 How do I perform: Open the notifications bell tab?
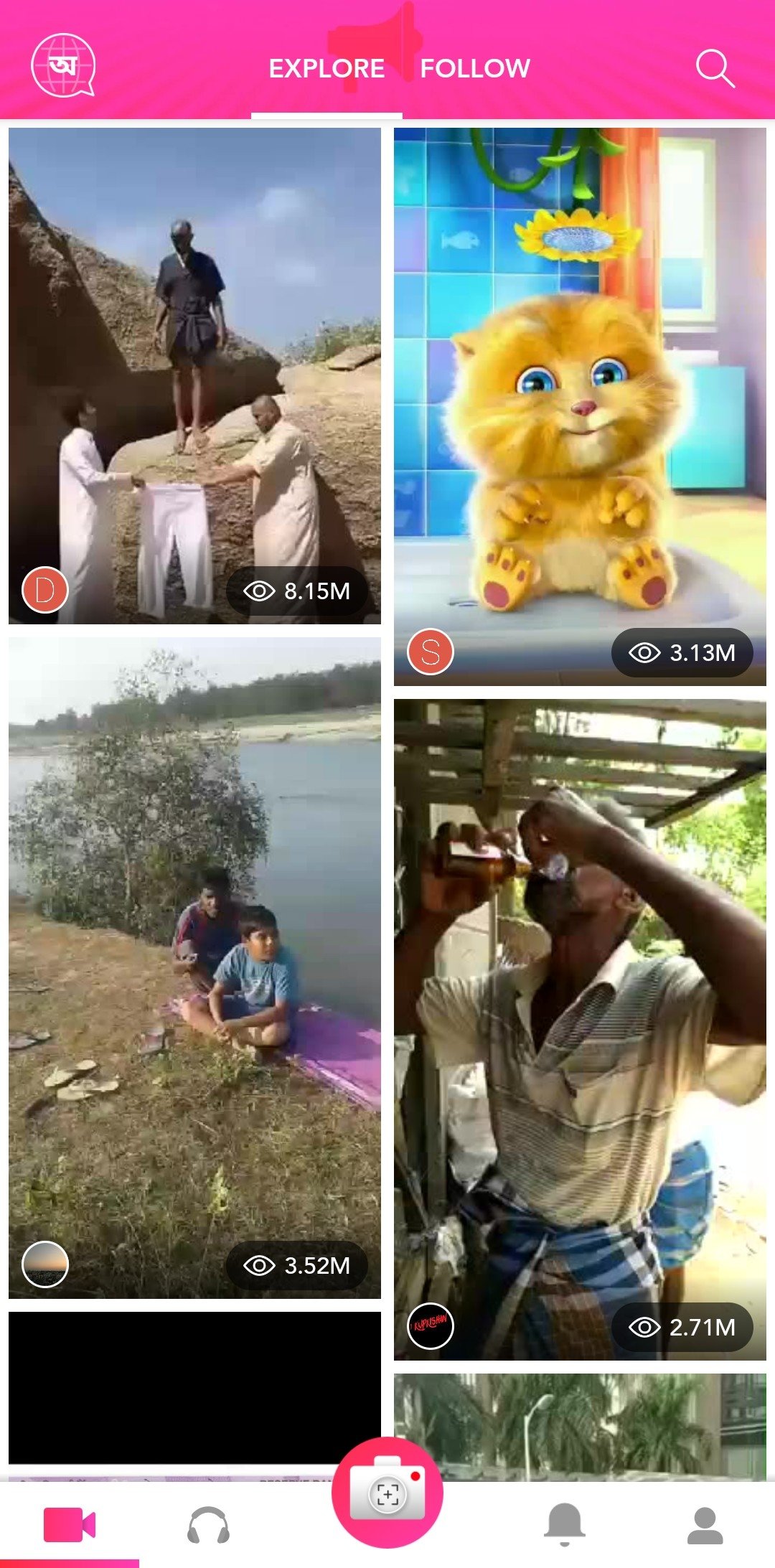coord(565,1525)
